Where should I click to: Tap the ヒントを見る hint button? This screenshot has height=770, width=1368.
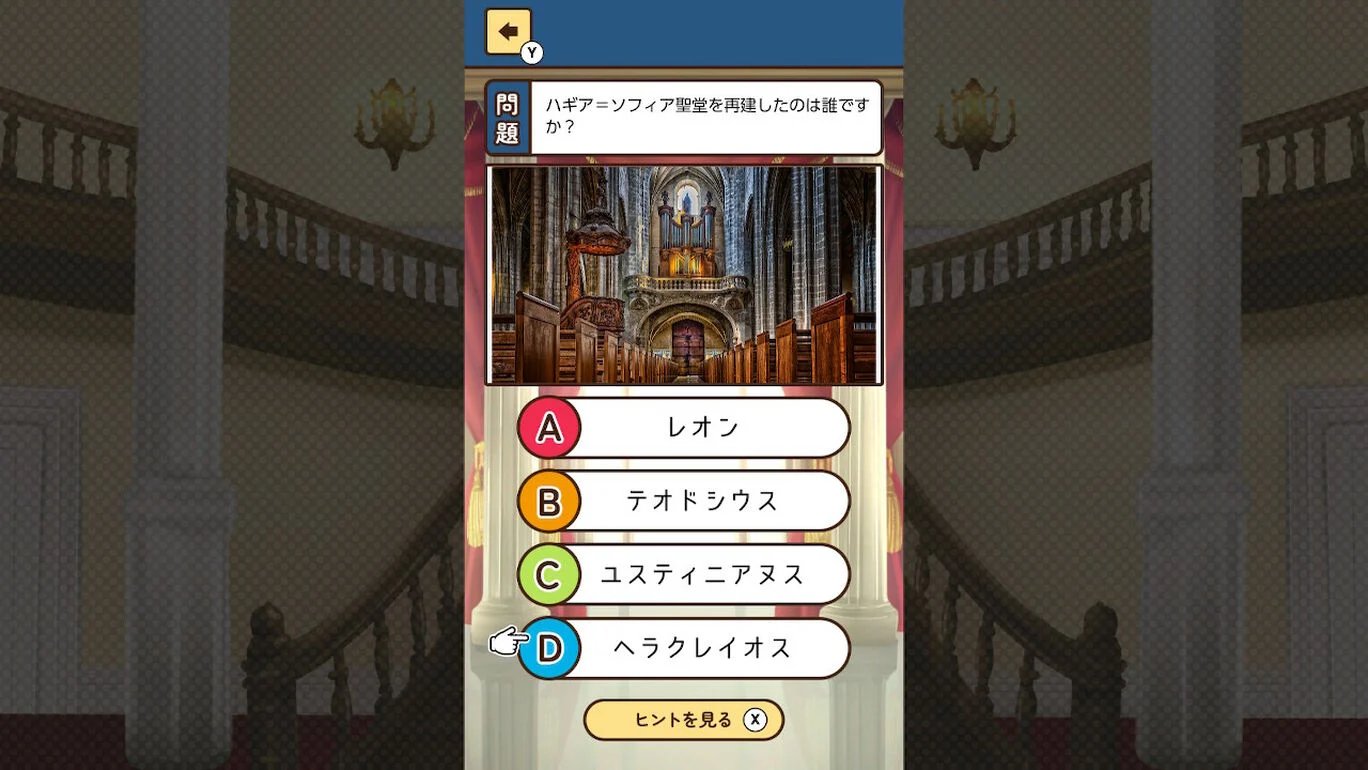pos(684,720)
